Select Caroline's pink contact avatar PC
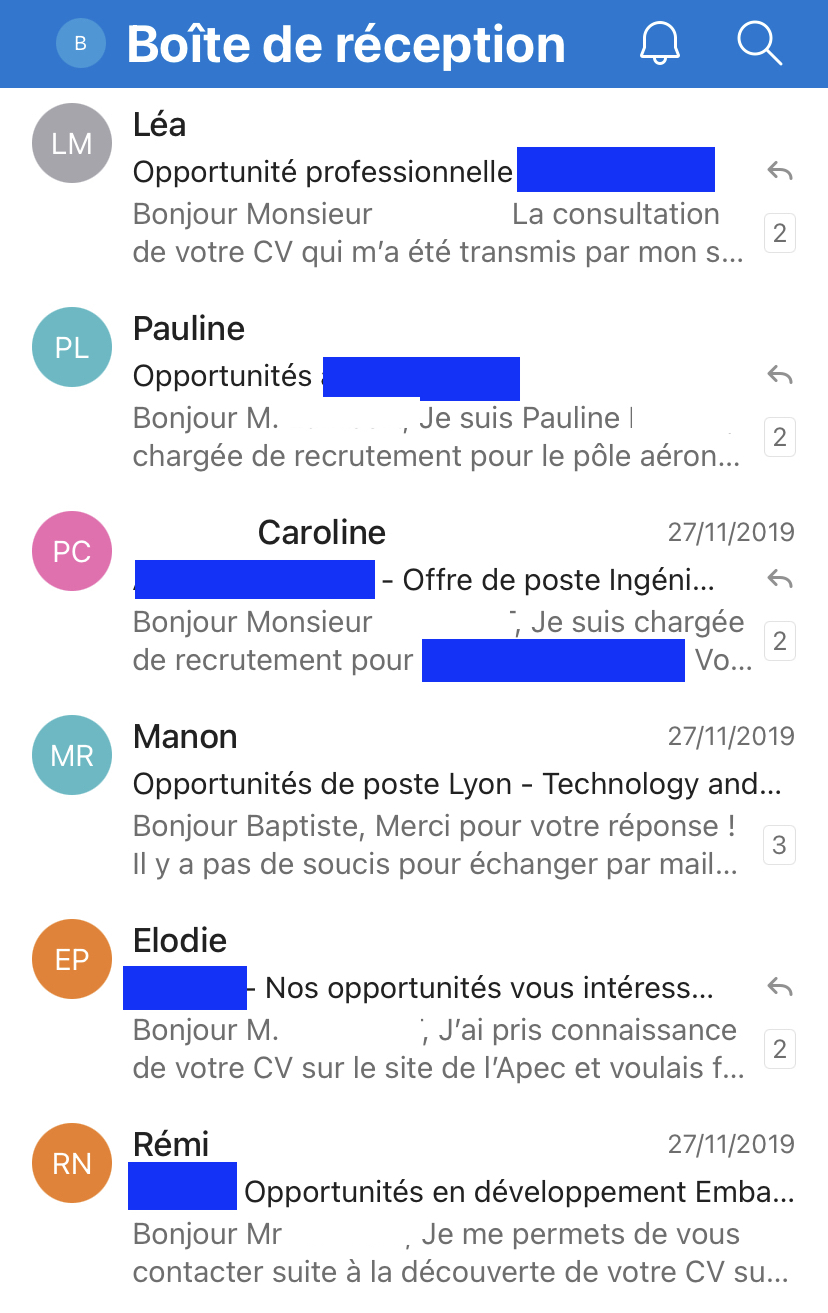The height and width of the screenshot is (1313, 828). (71, 551)
